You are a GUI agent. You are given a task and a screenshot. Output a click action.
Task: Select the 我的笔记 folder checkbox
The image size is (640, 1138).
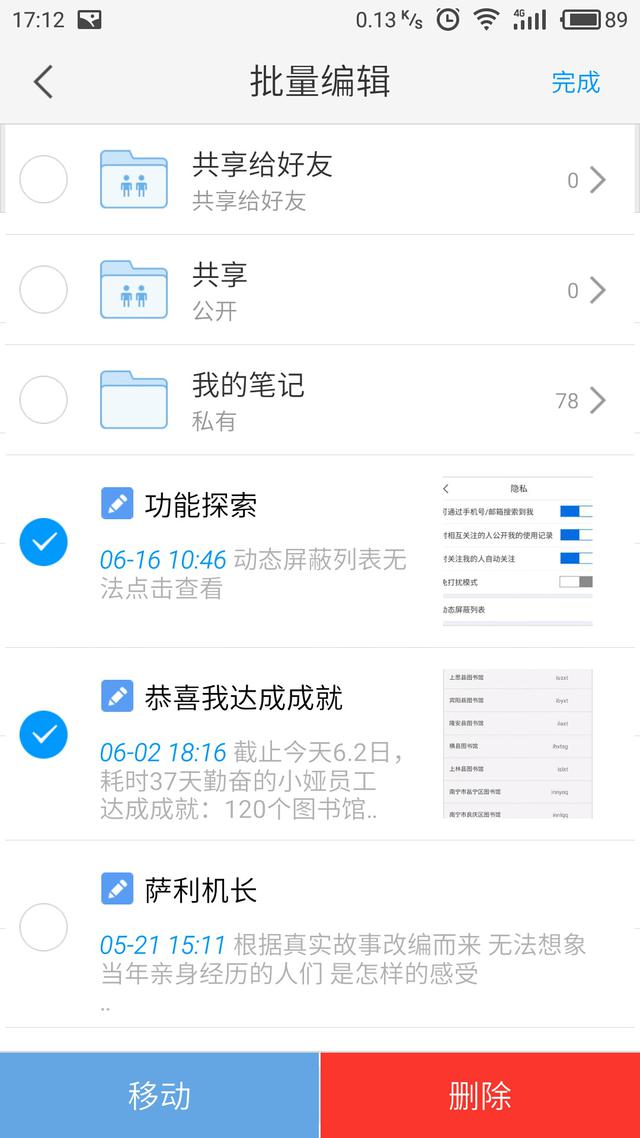[44, 400]
